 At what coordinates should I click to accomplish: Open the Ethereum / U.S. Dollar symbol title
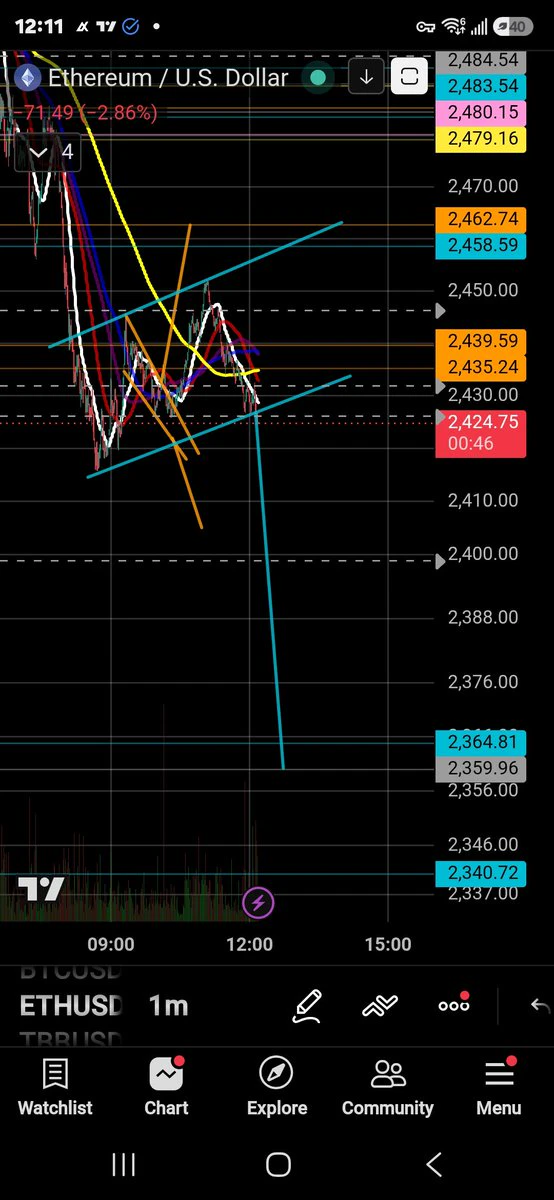168,77
